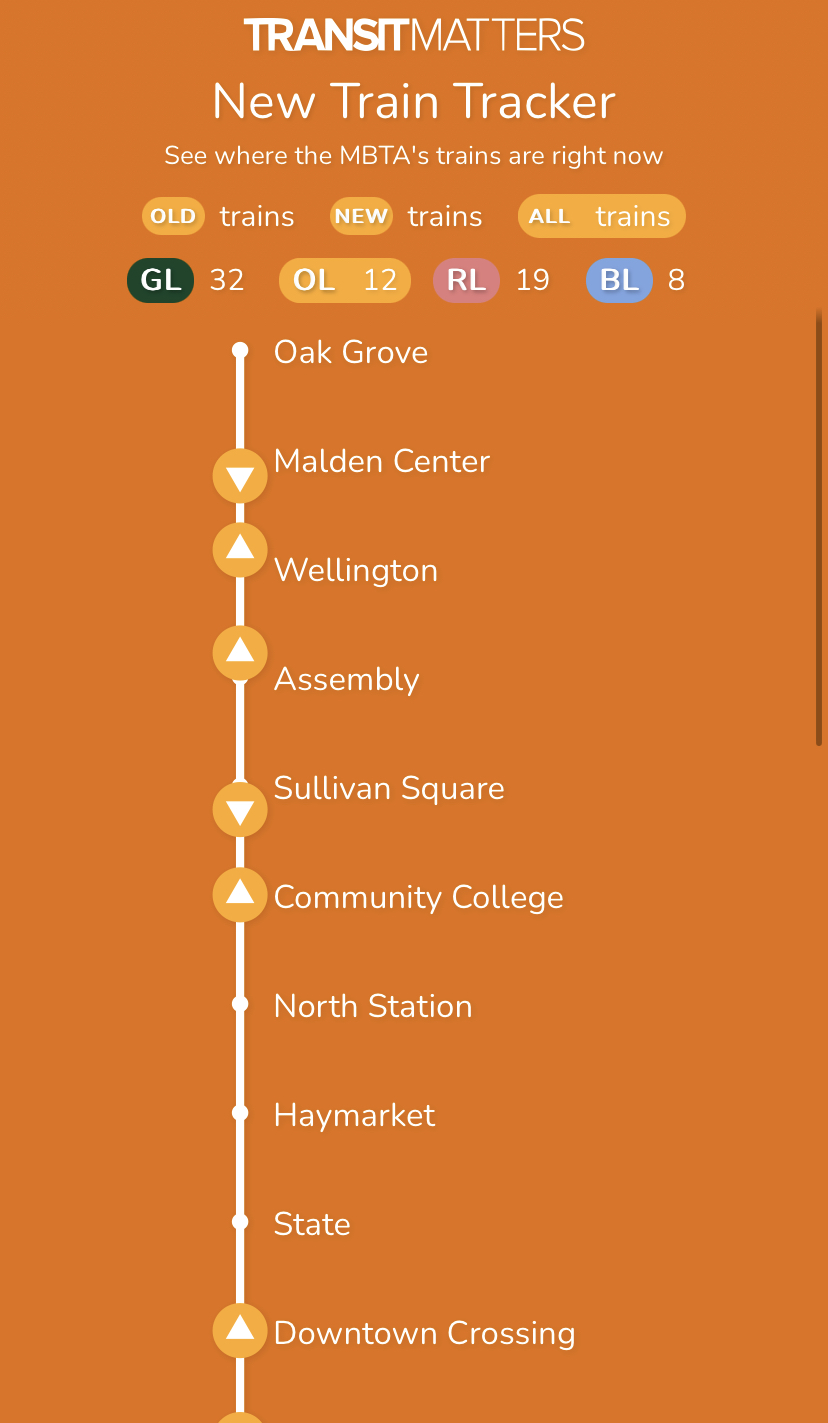Select the train approaching Wellington
828x1423 pixels.
(240, 549)
